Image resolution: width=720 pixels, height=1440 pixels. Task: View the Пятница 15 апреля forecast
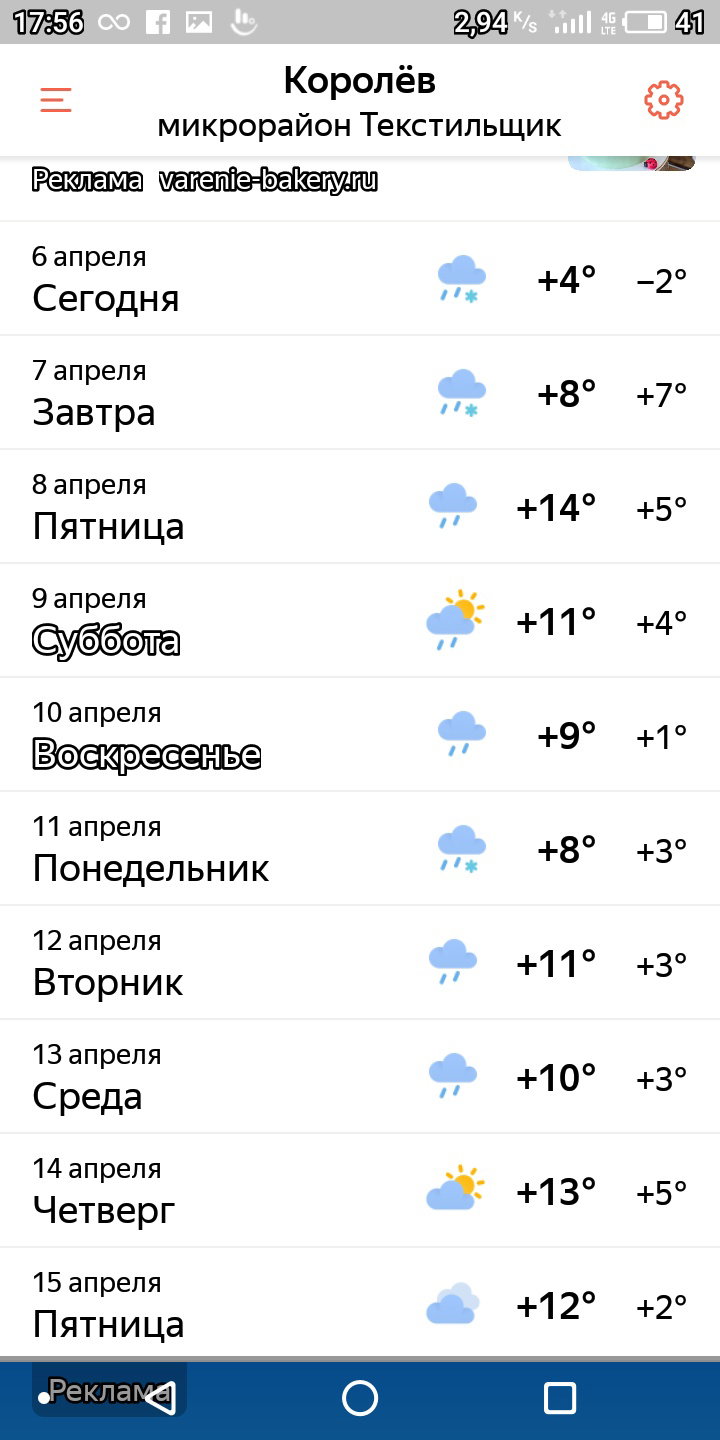(360, 1302)
